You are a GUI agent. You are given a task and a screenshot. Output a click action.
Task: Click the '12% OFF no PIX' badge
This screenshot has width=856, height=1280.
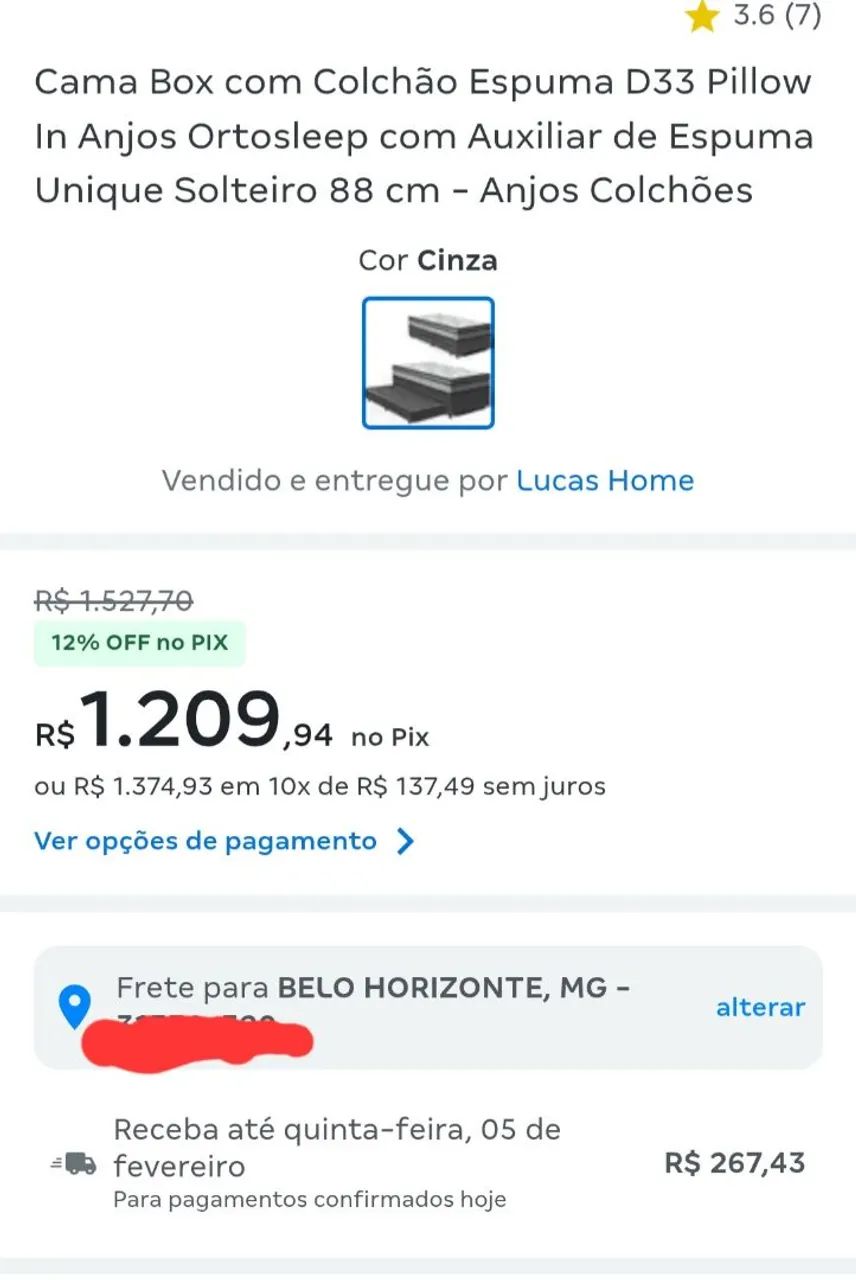pos(139,642)
